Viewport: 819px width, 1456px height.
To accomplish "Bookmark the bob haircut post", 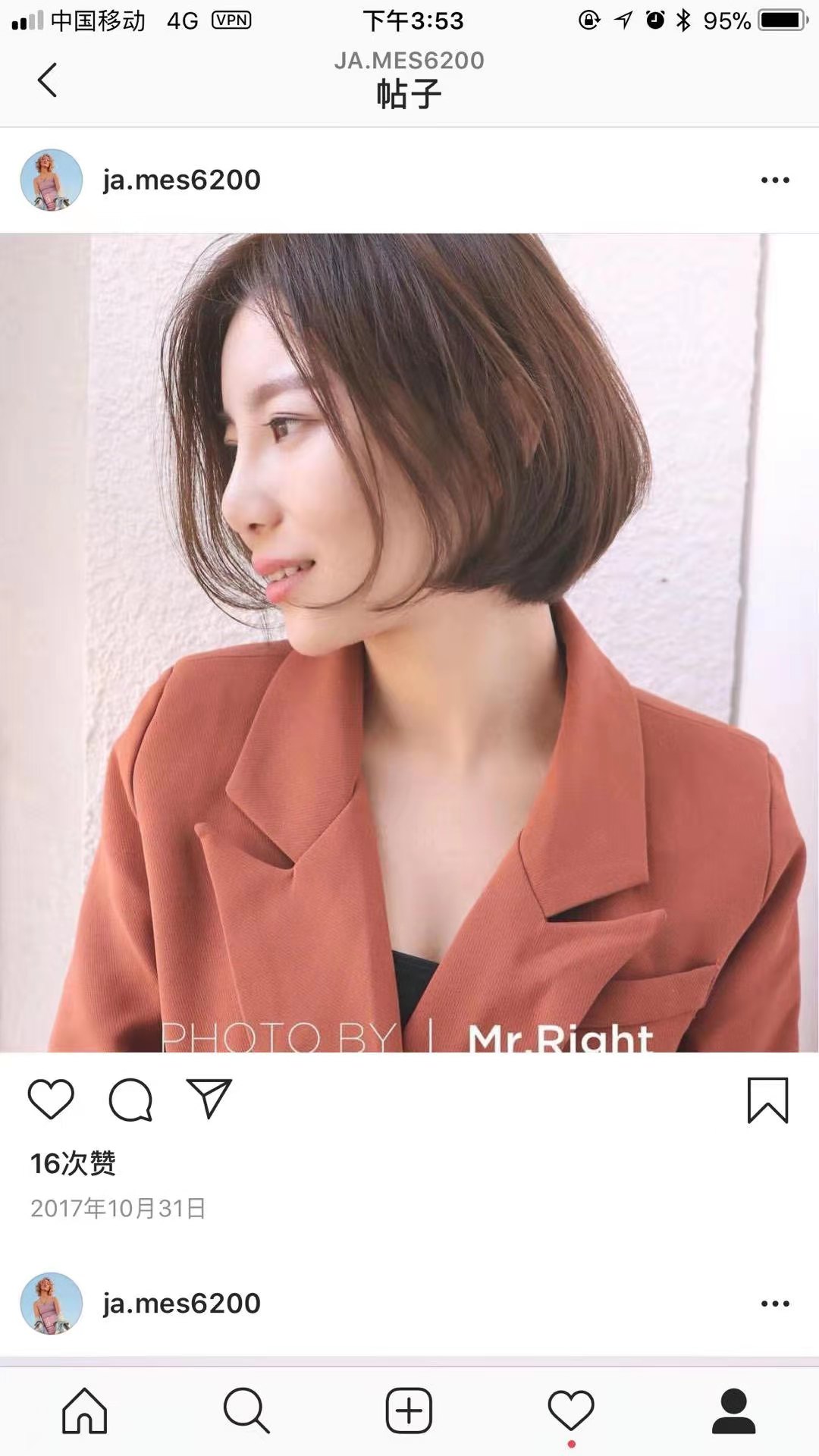I will (767, 1100).
